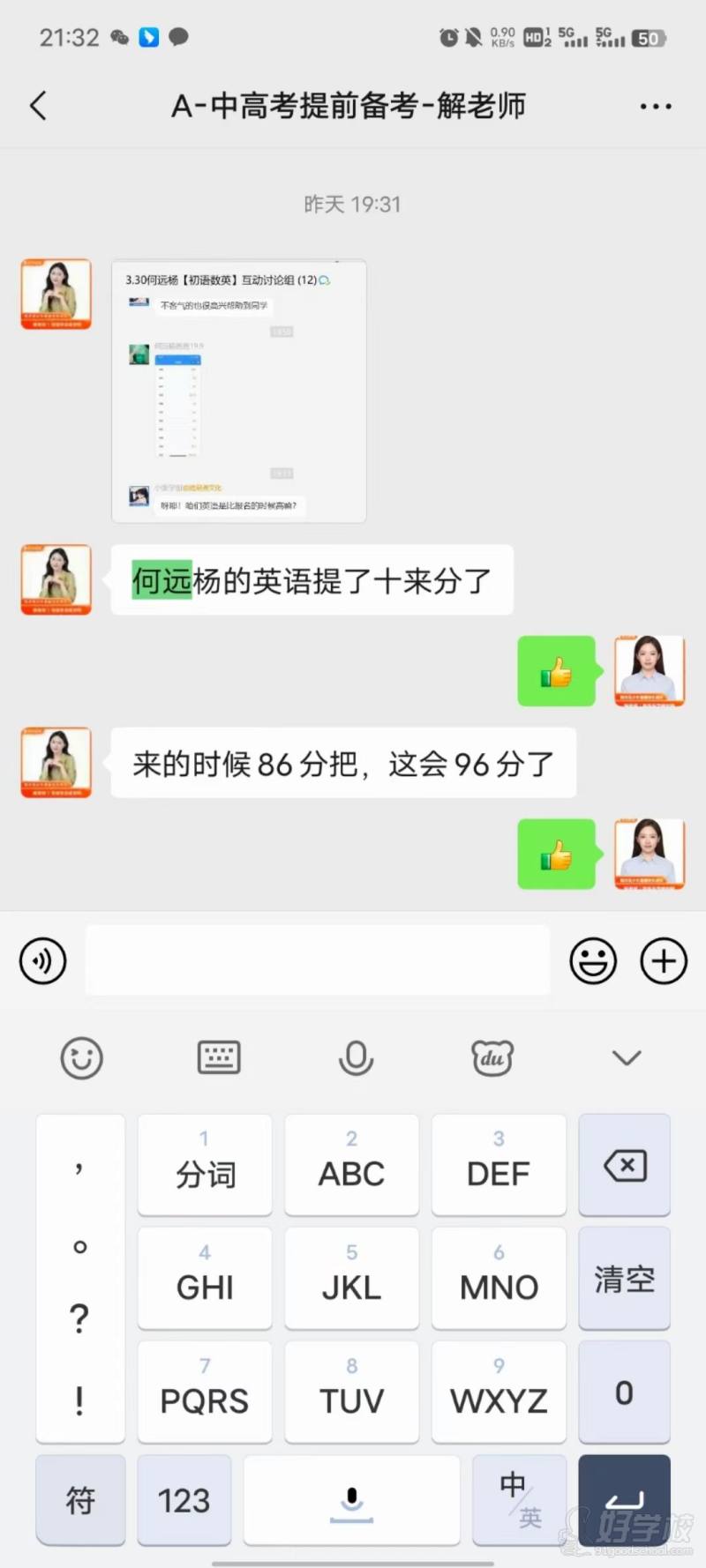Tap the thumbs-up sticker message
Image resolution: width=706 pixels, height=1568 pixels.
(x=556, y=671)
